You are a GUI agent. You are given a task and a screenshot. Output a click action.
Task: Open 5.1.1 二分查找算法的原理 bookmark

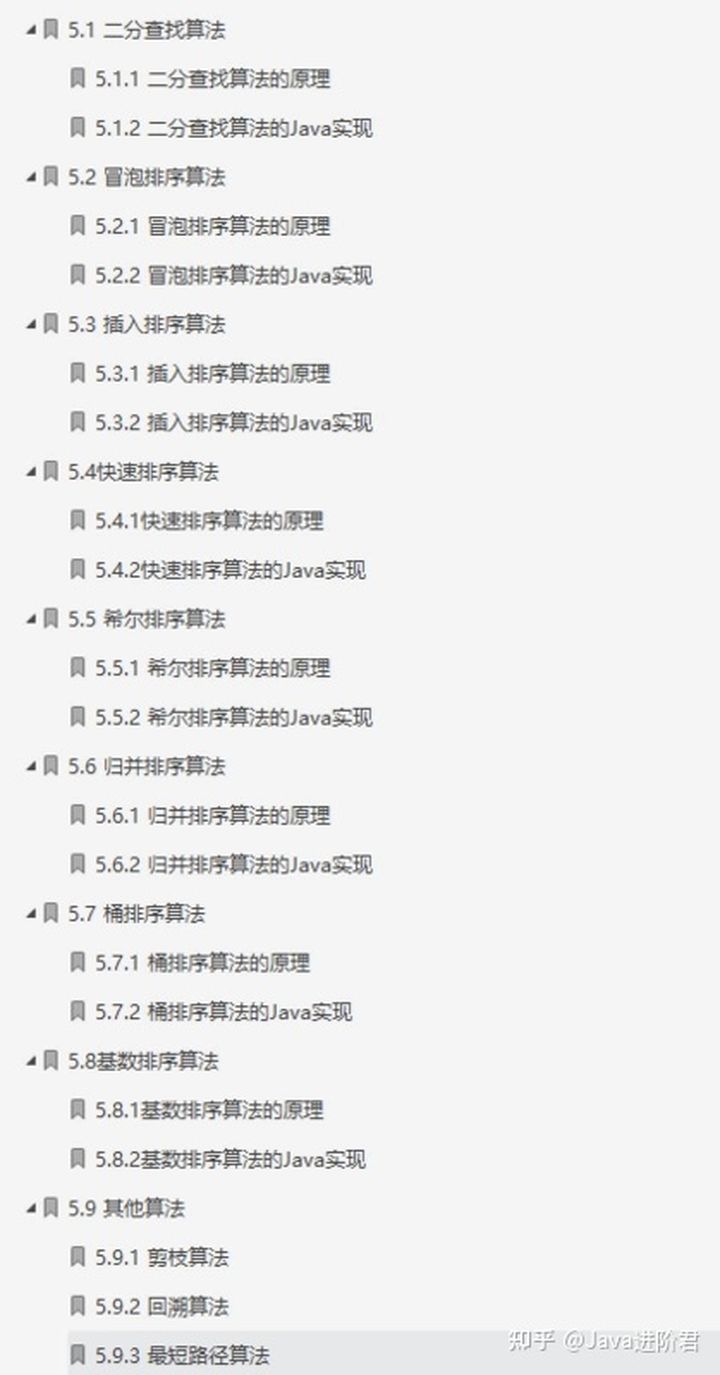pyautogui.click(x=212, y=79)
